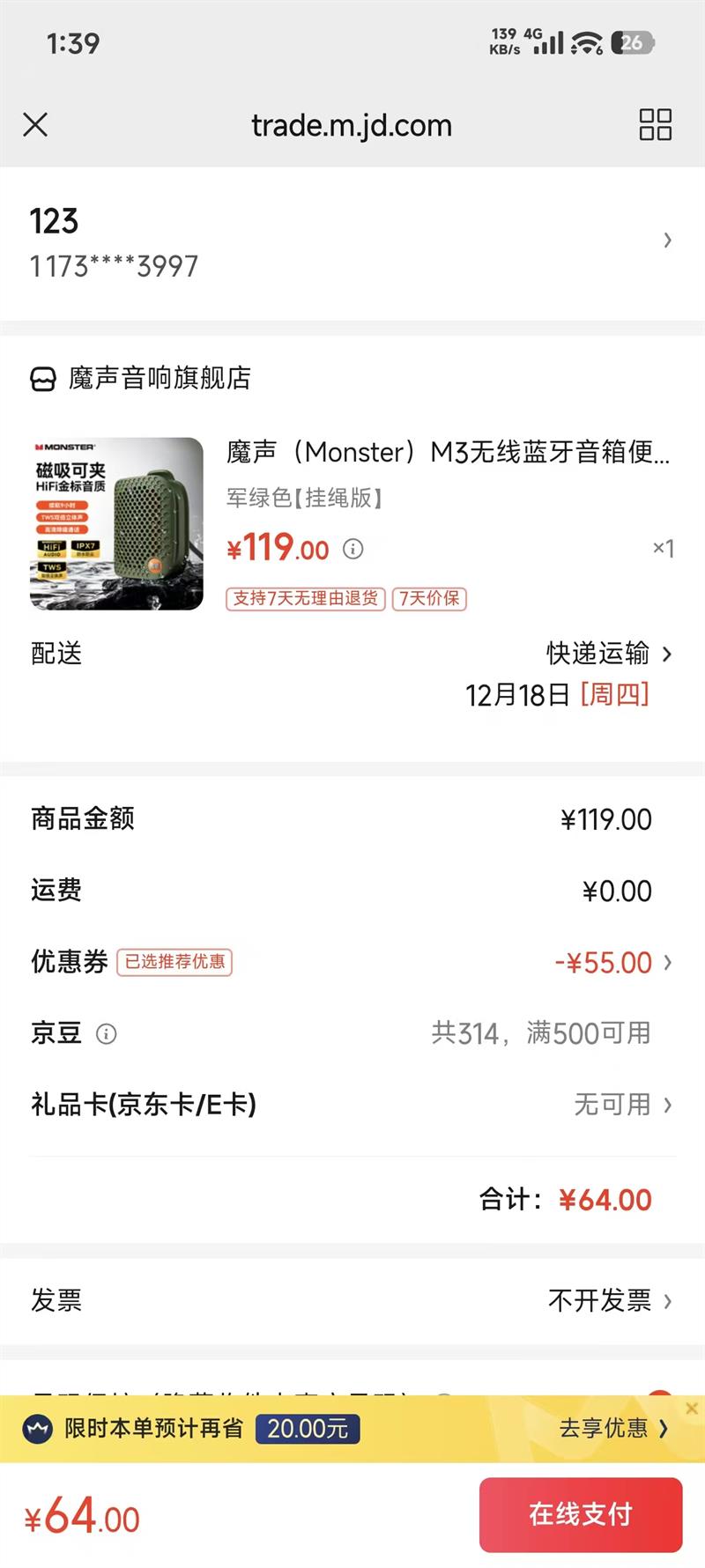Change delivery date 12月18日 周四
This screenshot has height=1568, width=705.
(558, 695)
